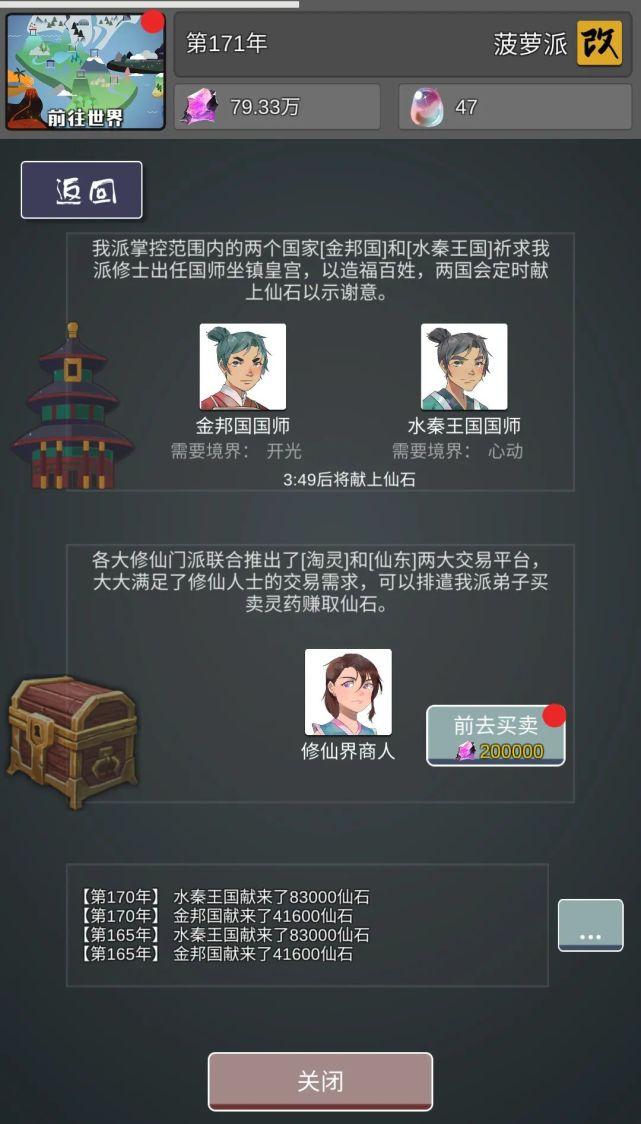This screenshot has width=641, height=1124.
Task: Expand the tribute log with the ellipsis button
Action: coord(590,926)
